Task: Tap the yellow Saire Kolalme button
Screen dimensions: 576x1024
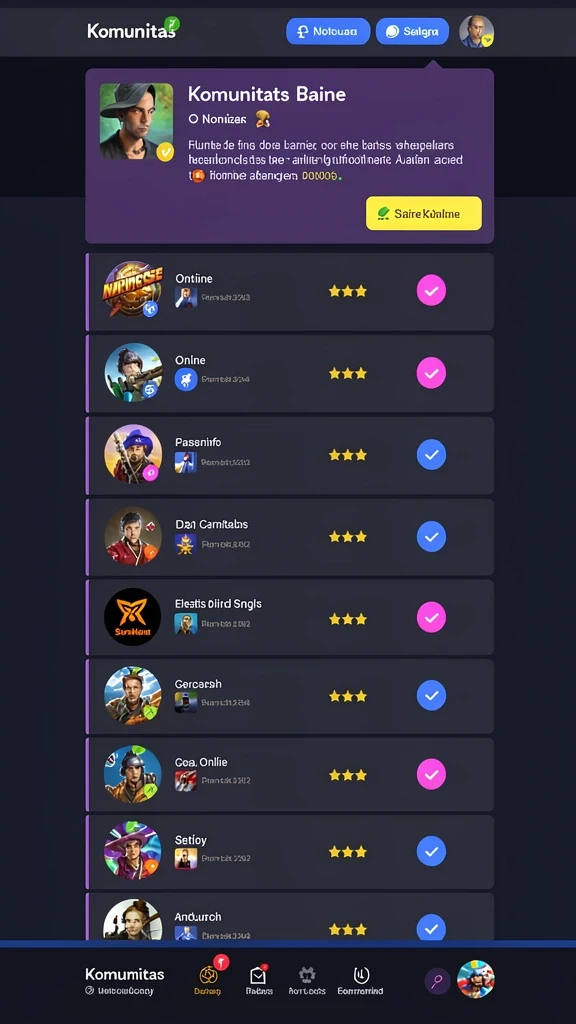Action: (423, 214)
